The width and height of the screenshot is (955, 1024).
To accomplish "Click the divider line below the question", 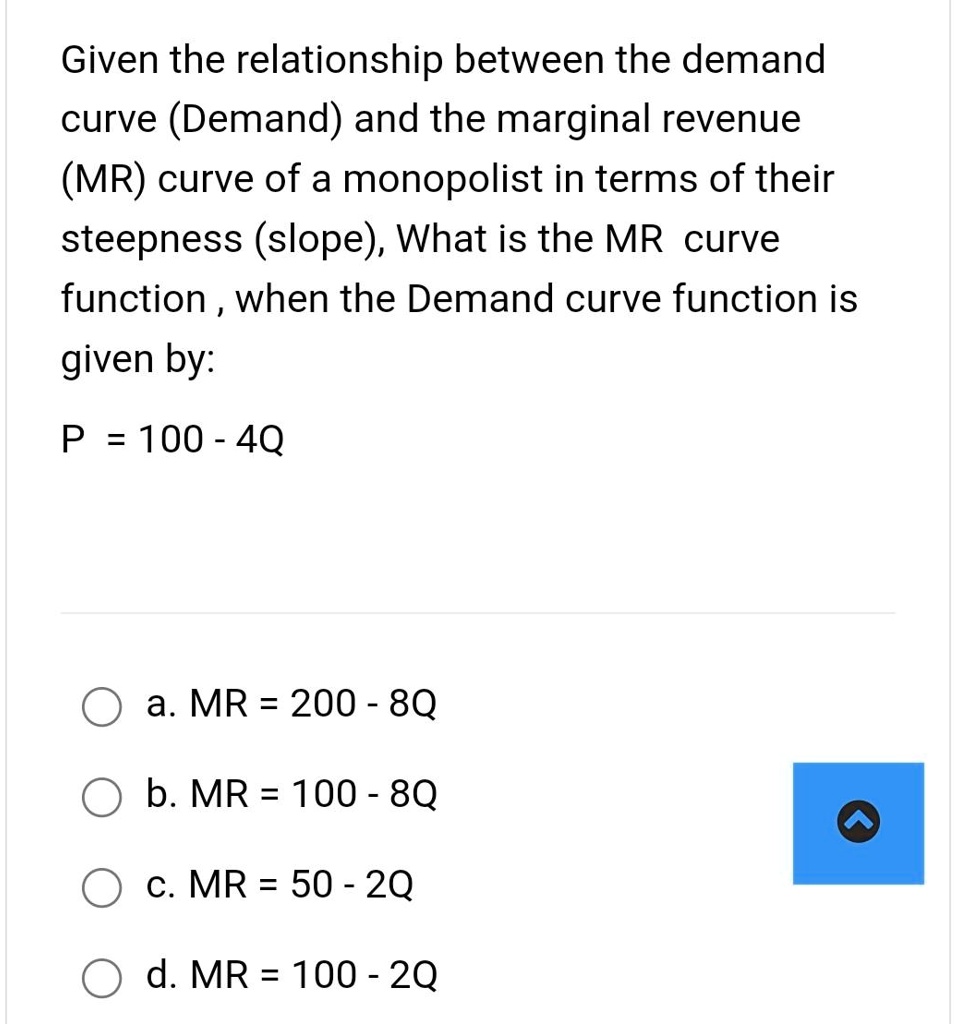I will coord(478,611).
